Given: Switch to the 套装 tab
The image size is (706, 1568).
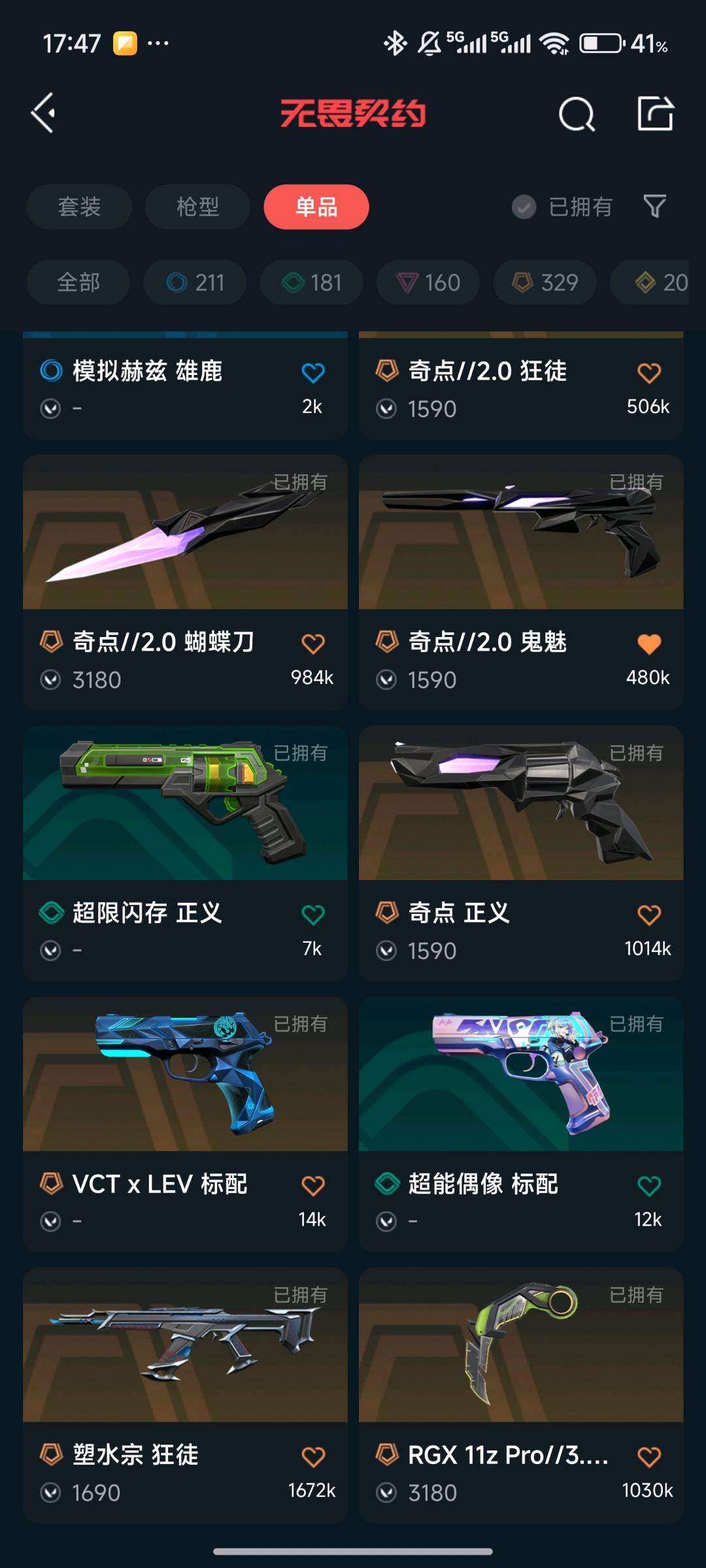Looking at the screenshot, I should click(79, 207).
